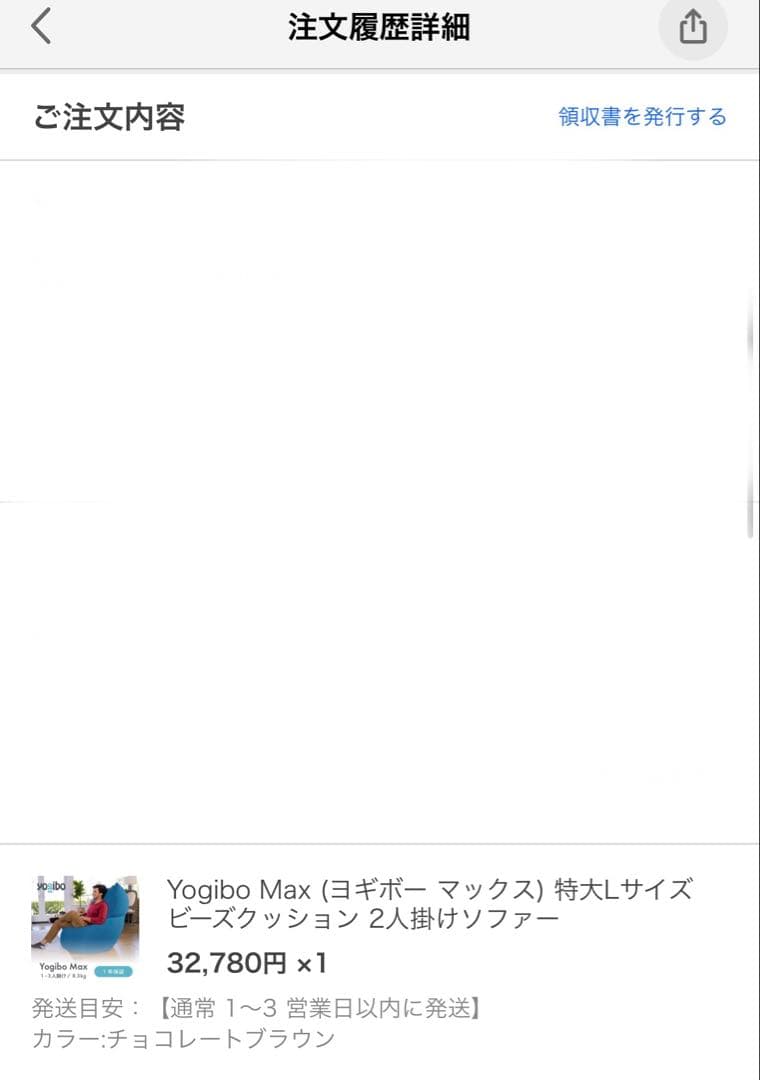This screenshot has width=760, height=1080.
Task: Tap the export icon in top right corner
Action: point(693,28)
